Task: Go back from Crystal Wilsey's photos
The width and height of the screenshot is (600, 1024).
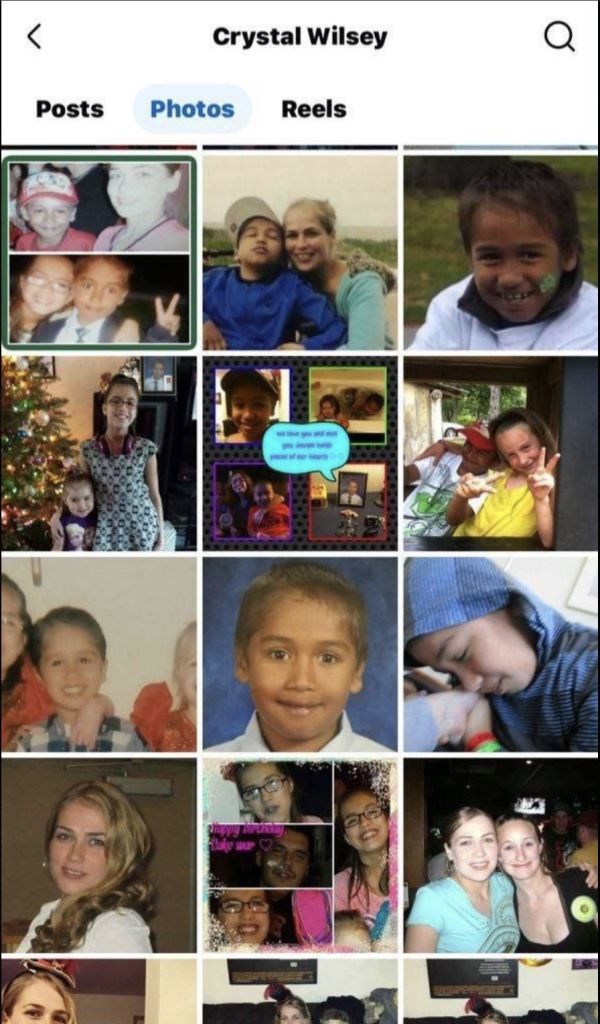Action: (34, 38)
